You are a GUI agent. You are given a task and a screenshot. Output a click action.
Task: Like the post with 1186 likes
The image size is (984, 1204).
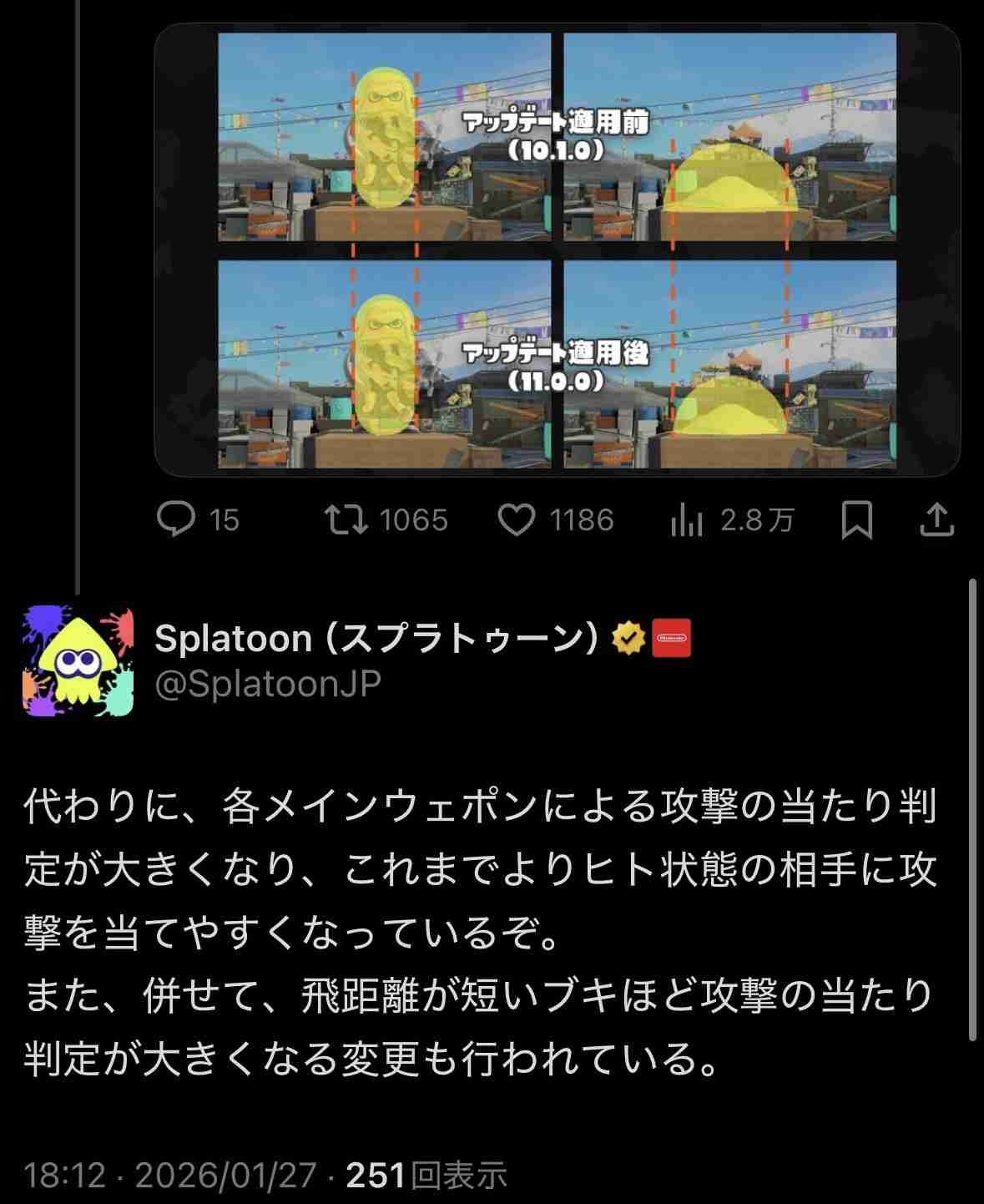(x=517, y=519)
